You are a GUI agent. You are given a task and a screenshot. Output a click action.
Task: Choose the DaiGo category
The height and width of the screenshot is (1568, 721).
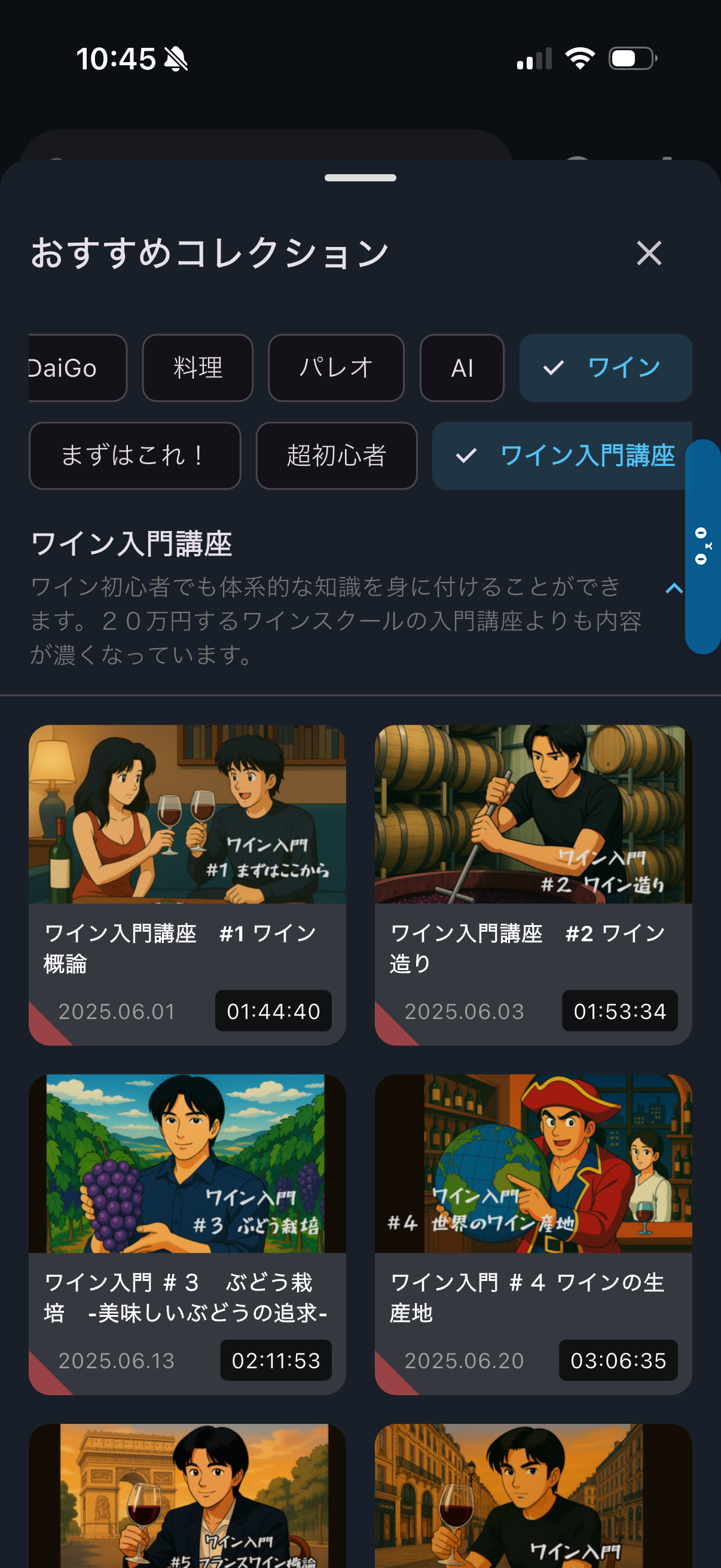click(66, 368)
